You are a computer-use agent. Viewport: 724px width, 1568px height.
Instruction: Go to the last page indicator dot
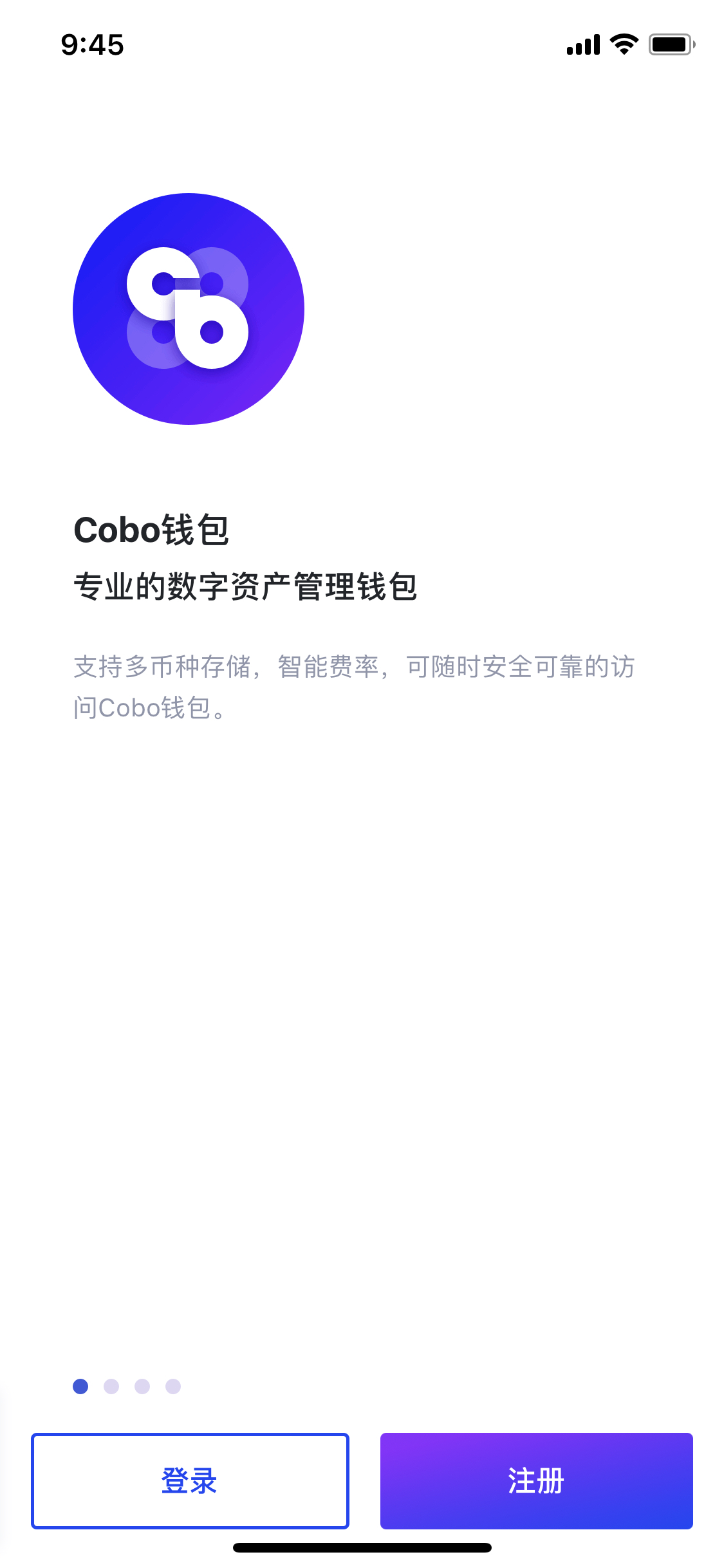(173, 1386)
